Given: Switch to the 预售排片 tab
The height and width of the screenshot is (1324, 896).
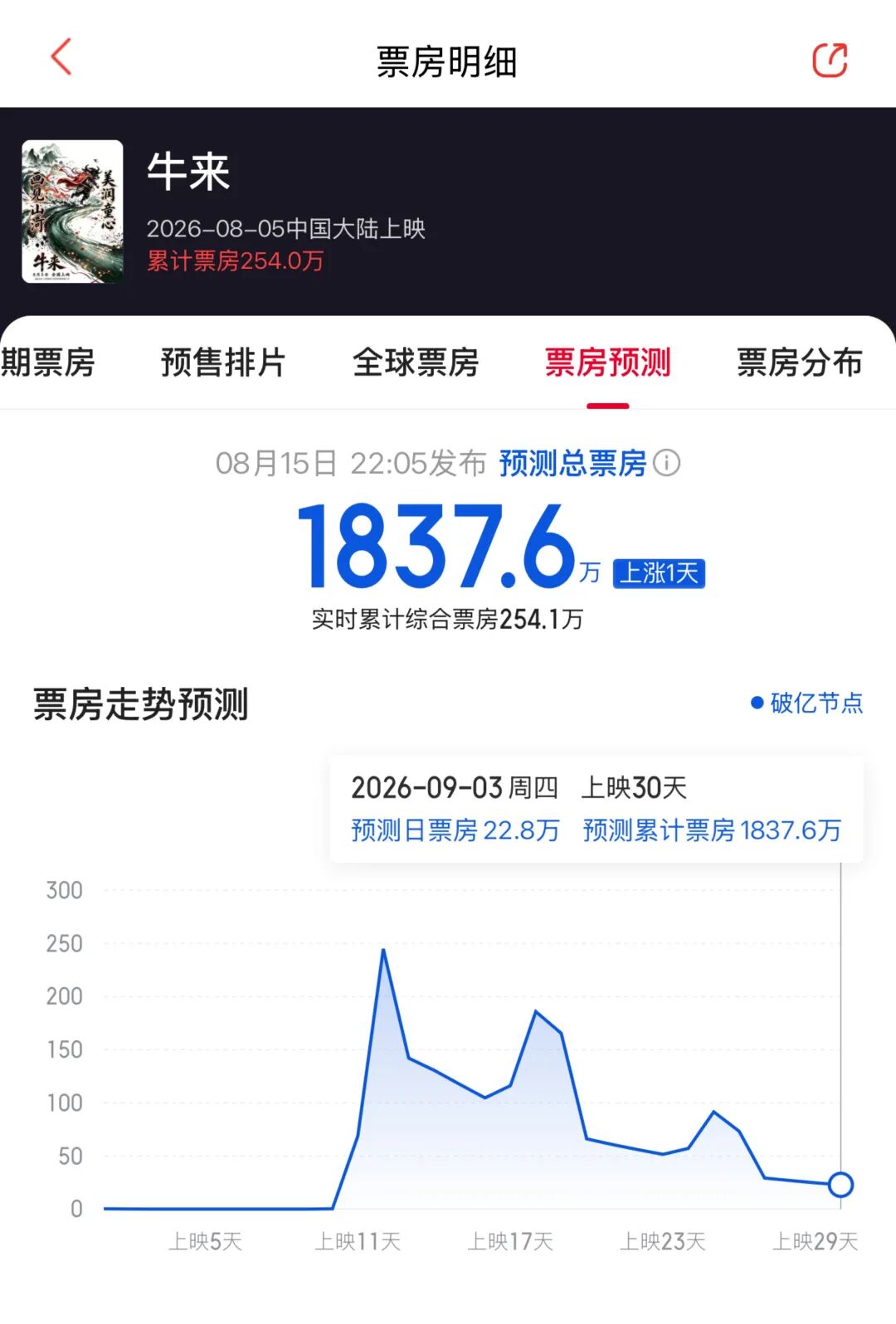Looking at the screenshot, I should (223, 363).
